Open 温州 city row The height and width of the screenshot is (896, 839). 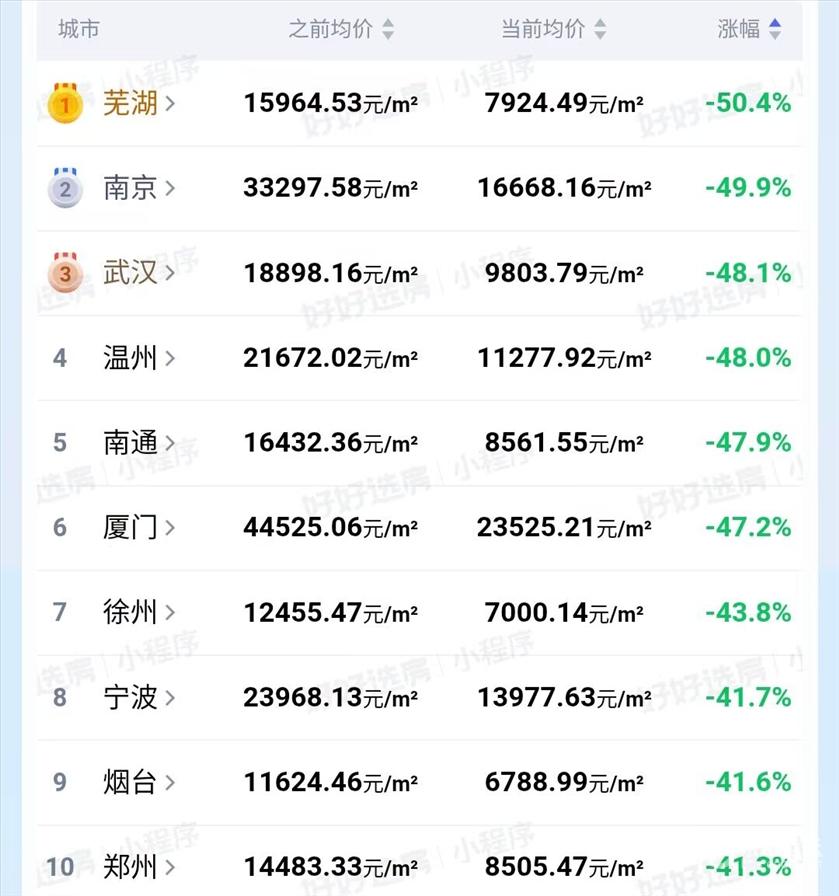138,358
